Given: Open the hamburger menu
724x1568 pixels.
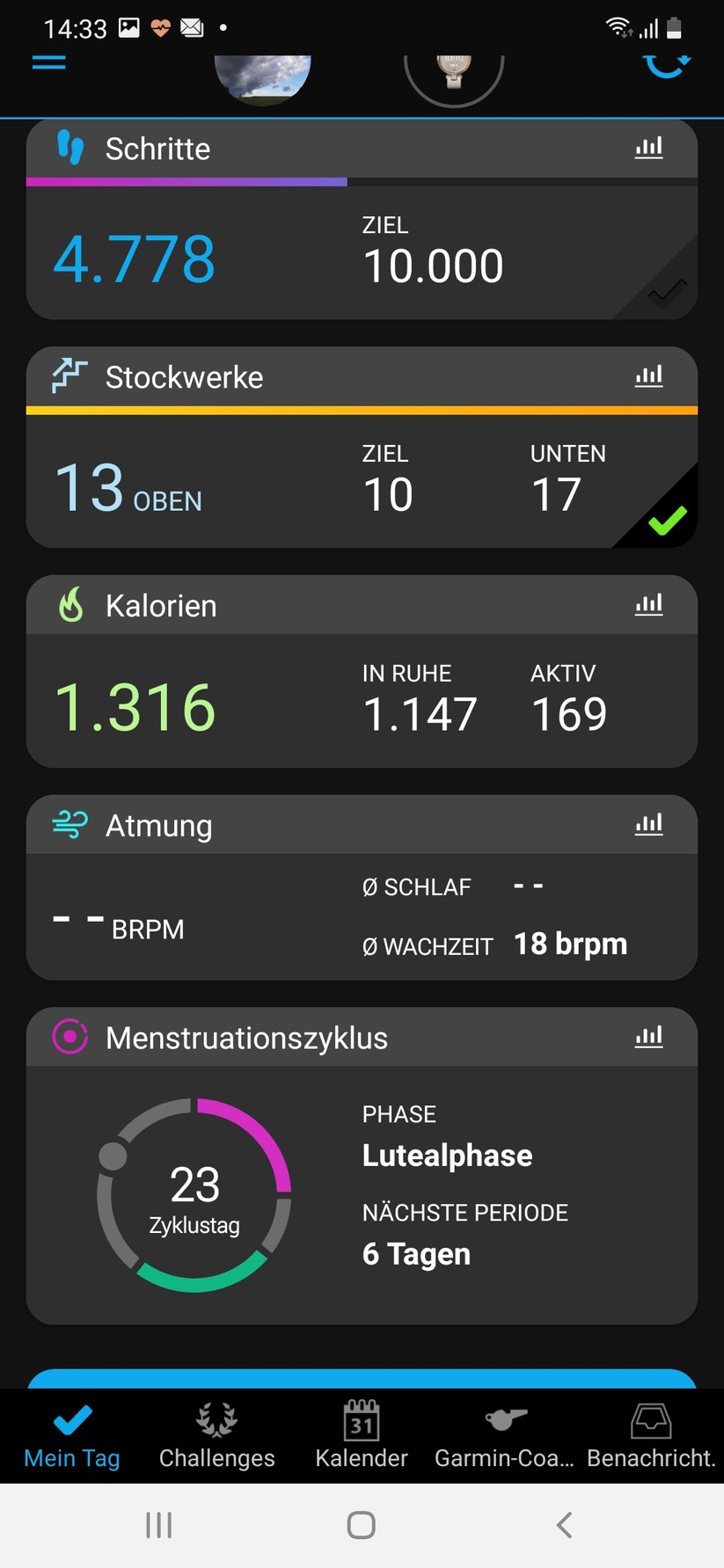Looking at the screenshot, I should click(49, 62).
